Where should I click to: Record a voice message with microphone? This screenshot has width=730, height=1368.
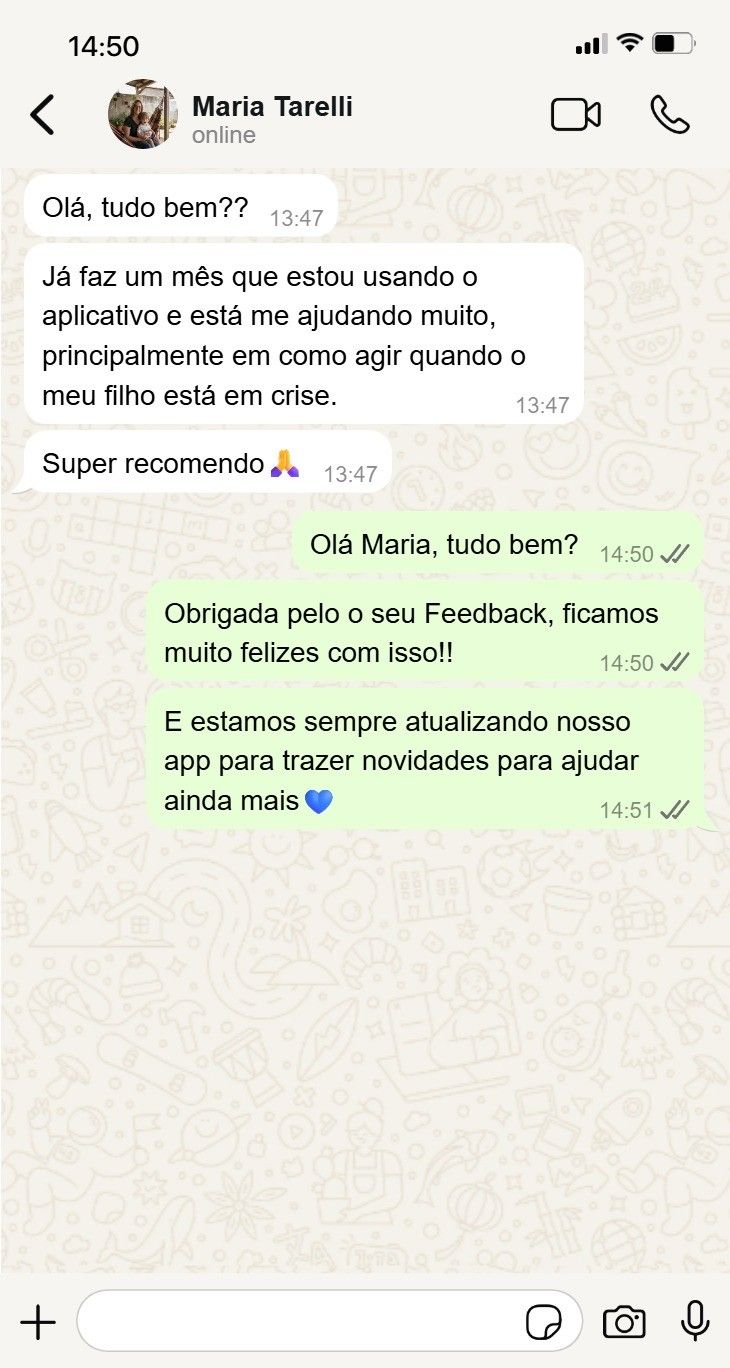(x=695, y=1322)
